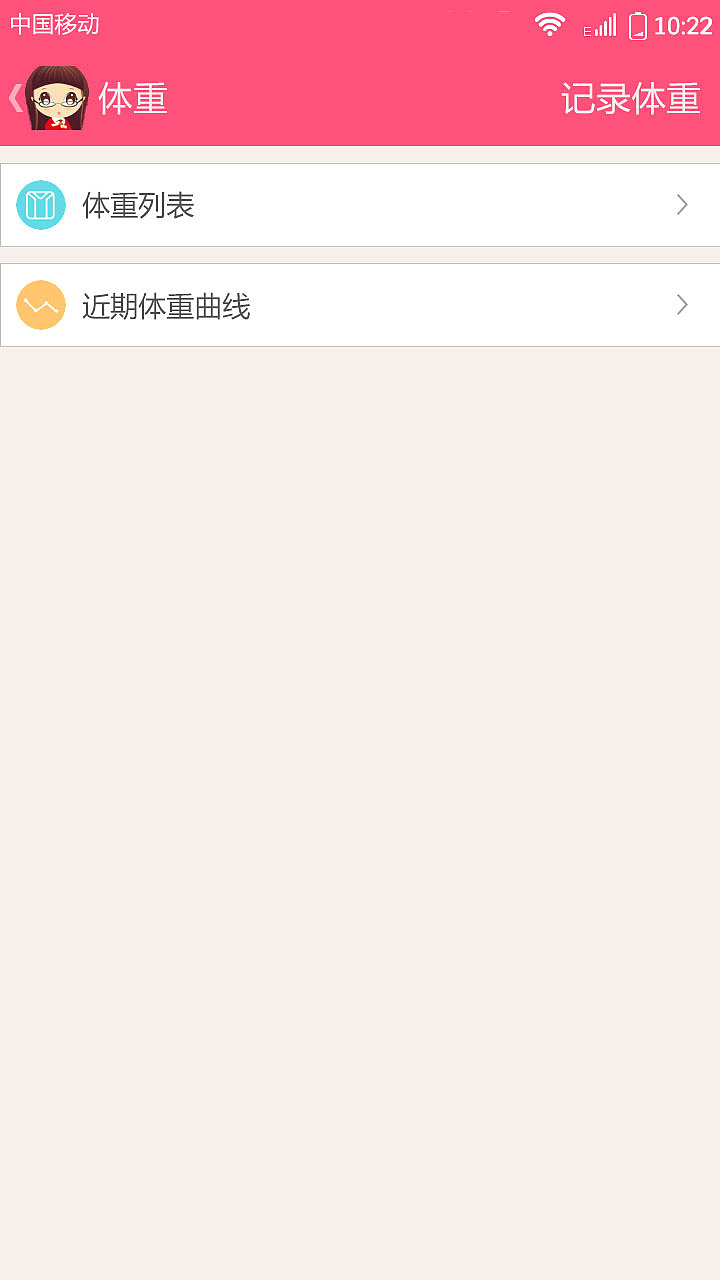Click the WiFi status icon
The height and width of the screenshot is (1280, 720).
click(549, 26)
